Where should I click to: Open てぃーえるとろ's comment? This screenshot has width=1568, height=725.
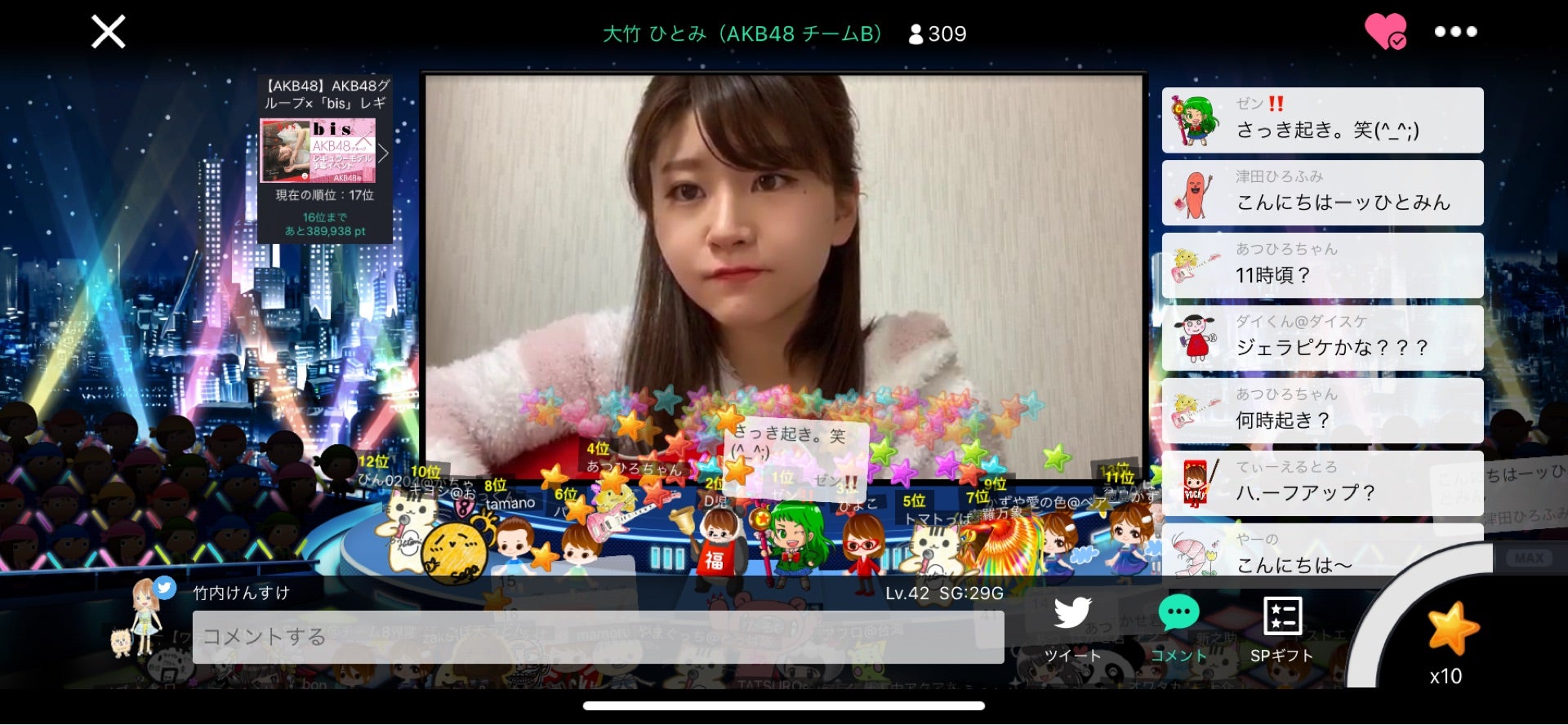pos(1322,483)
